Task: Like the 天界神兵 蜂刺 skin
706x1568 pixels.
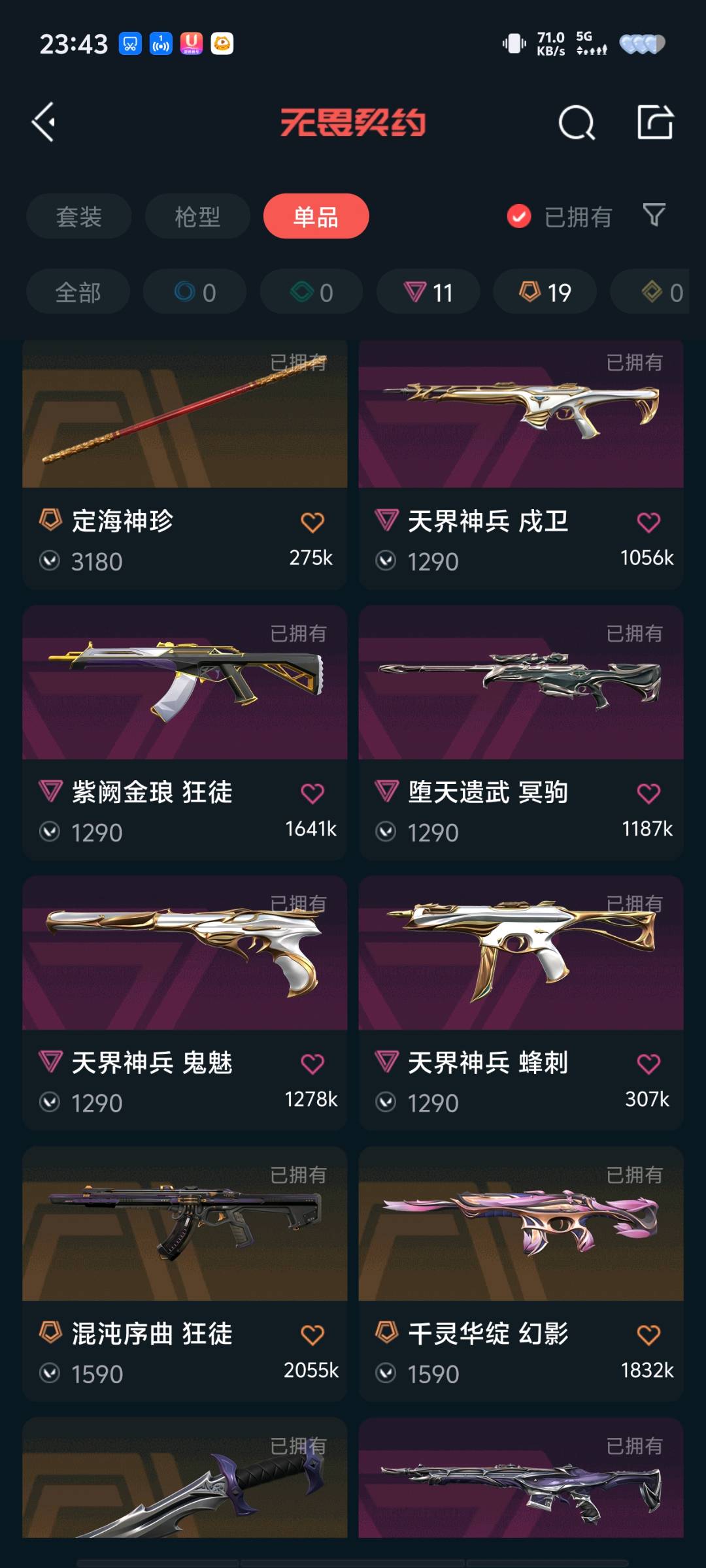Action: 648,1064
